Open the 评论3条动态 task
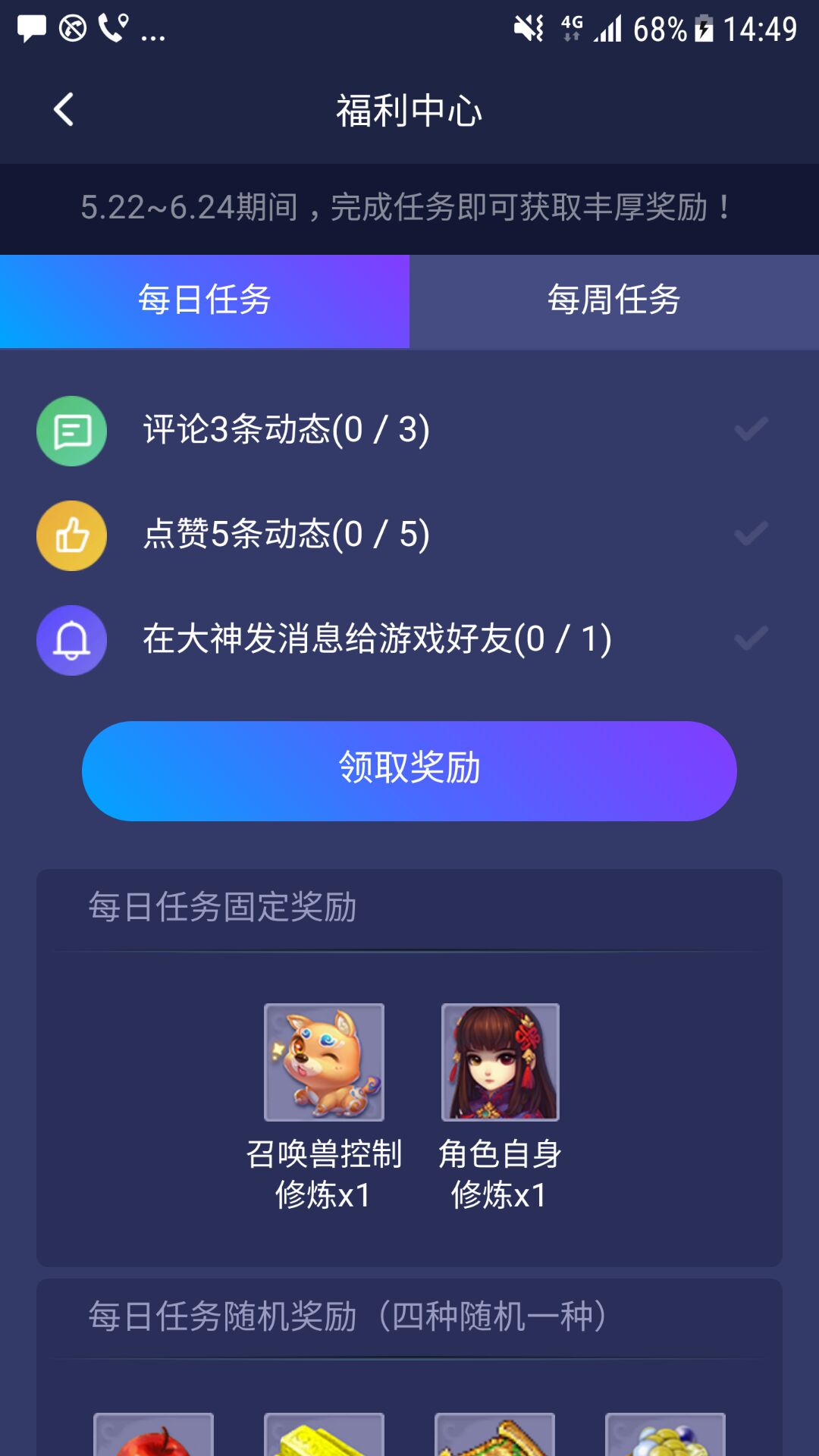Image resolution: width=819 pixels, height=1456 pixels. 409,431
